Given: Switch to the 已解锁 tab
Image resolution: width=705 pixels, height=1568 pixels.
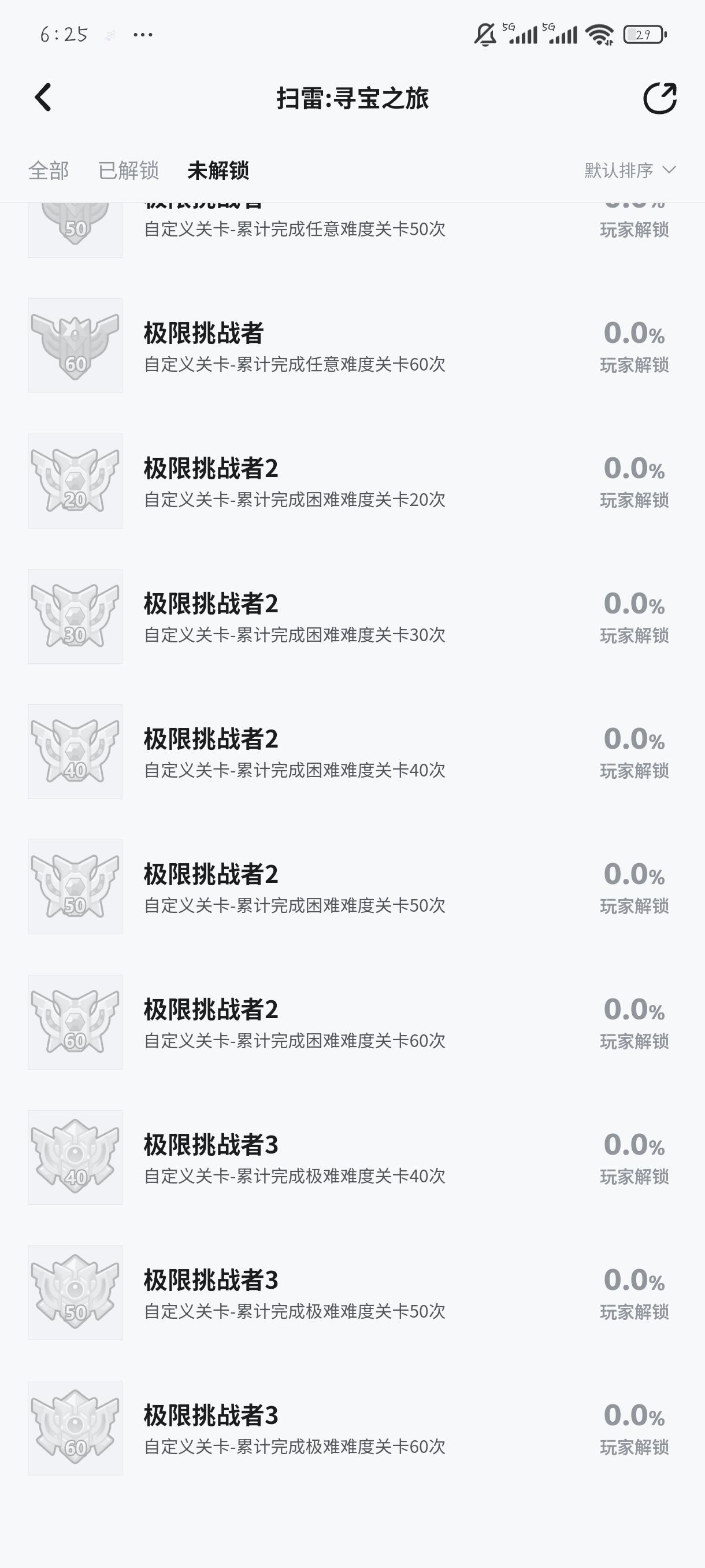Looking at the screenshot, I should (x=129, y=171).
